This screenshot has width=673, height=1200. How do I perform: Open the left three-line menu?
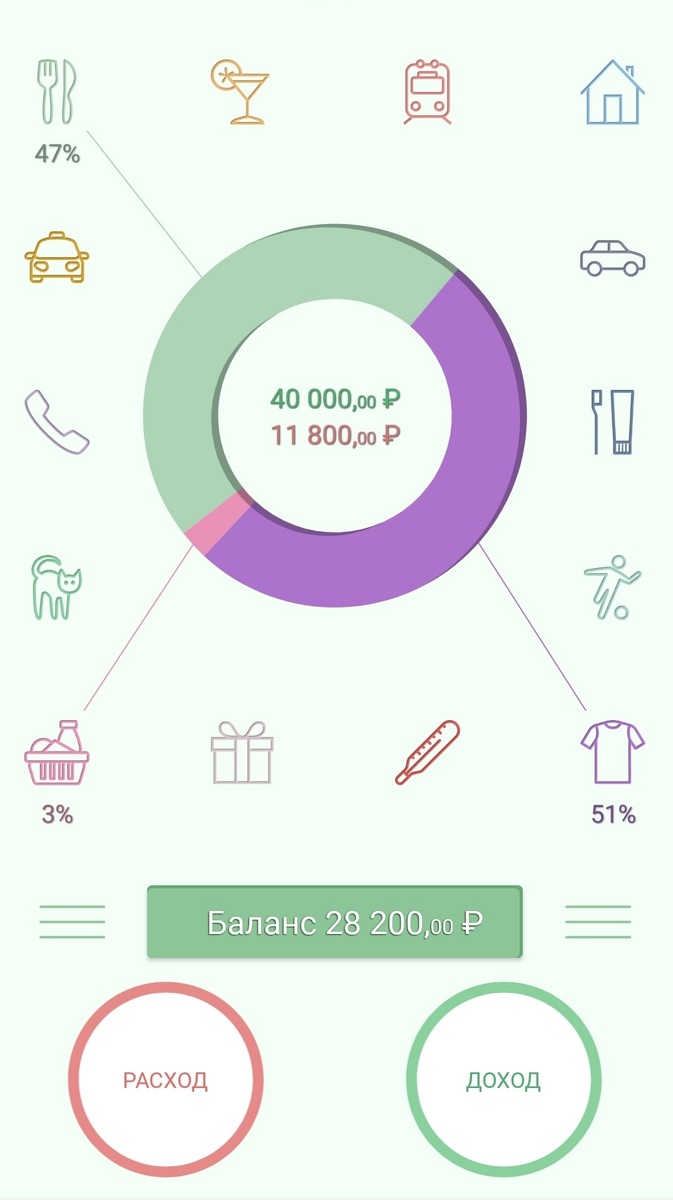pos(72,922)
